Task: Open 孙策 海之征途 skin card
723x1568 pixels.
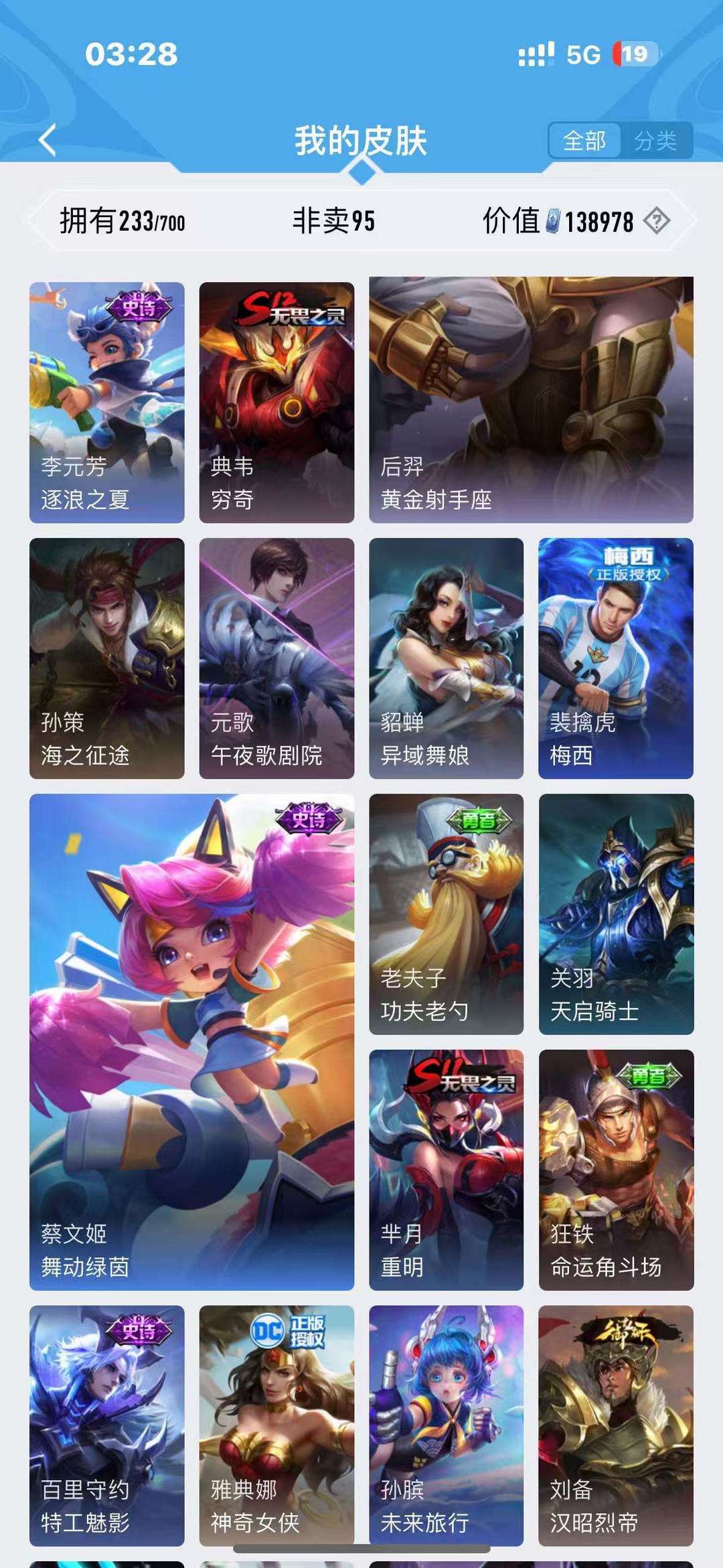Action: (107, 658)
